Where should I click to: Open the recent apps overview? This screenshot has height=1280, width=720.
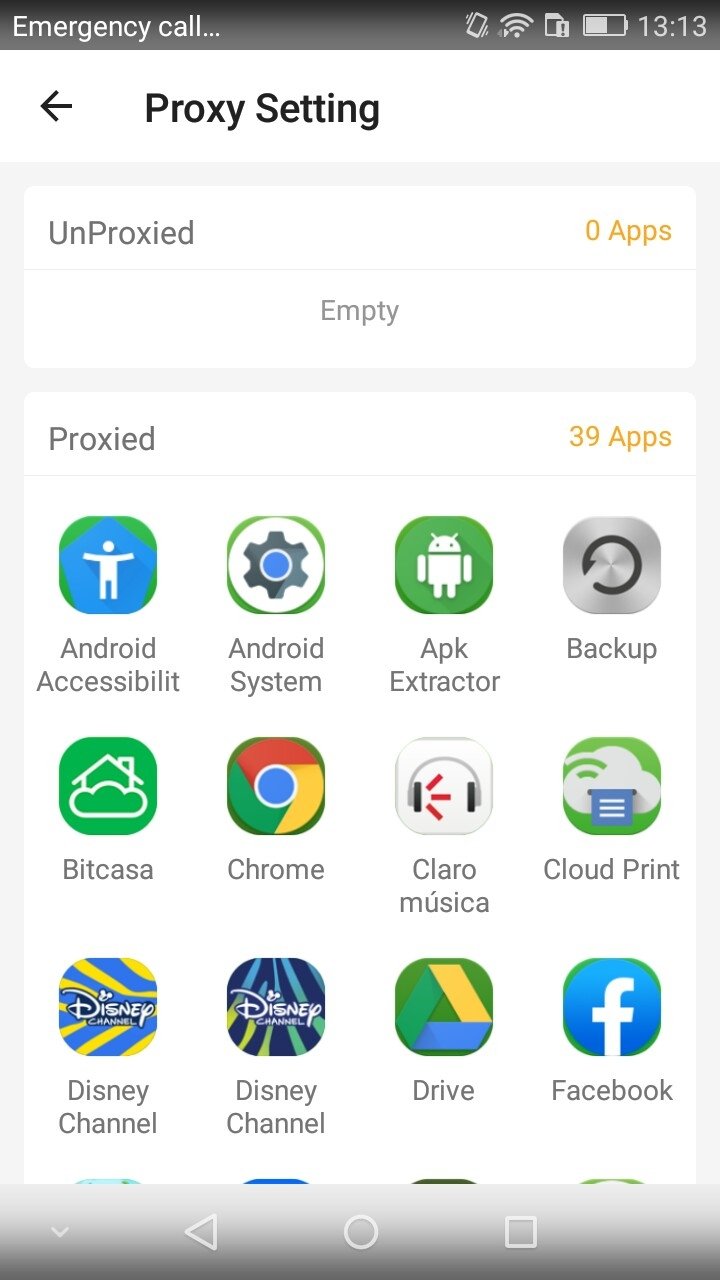click(x=520, y=1232)
